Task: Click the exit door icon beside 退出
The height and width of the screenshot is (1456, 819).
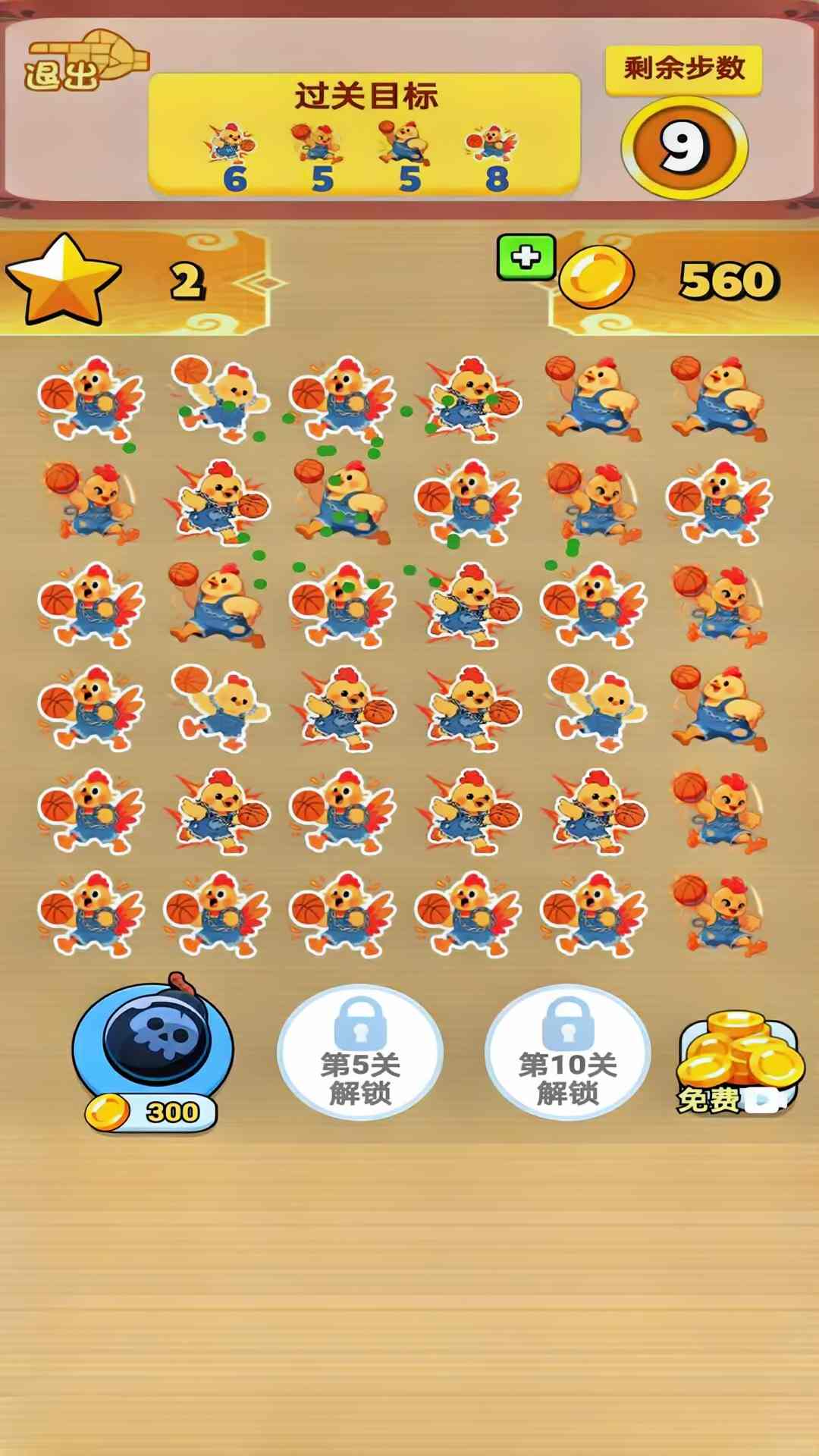Action: coord(106,53)
